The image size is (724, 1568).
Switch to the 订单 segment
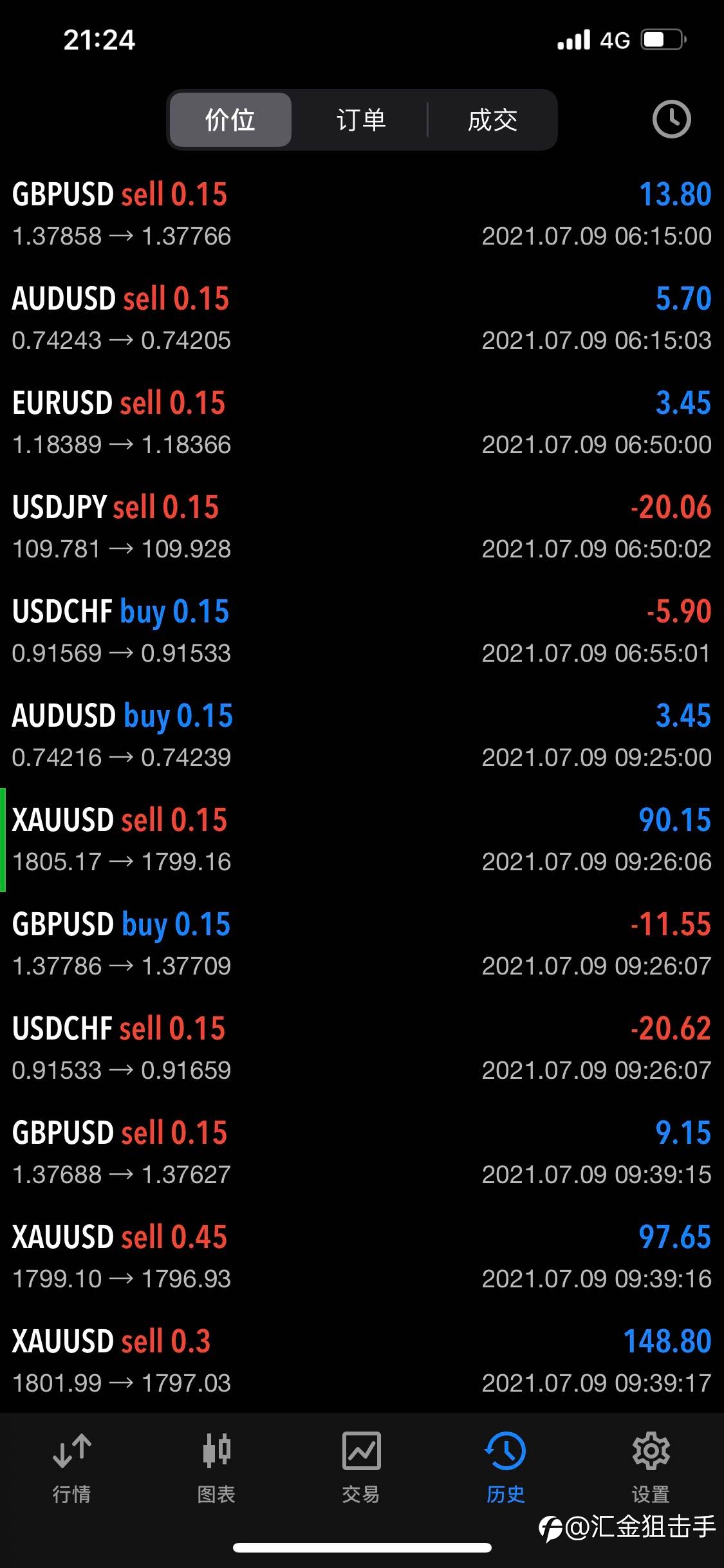(x=361, y=120)
